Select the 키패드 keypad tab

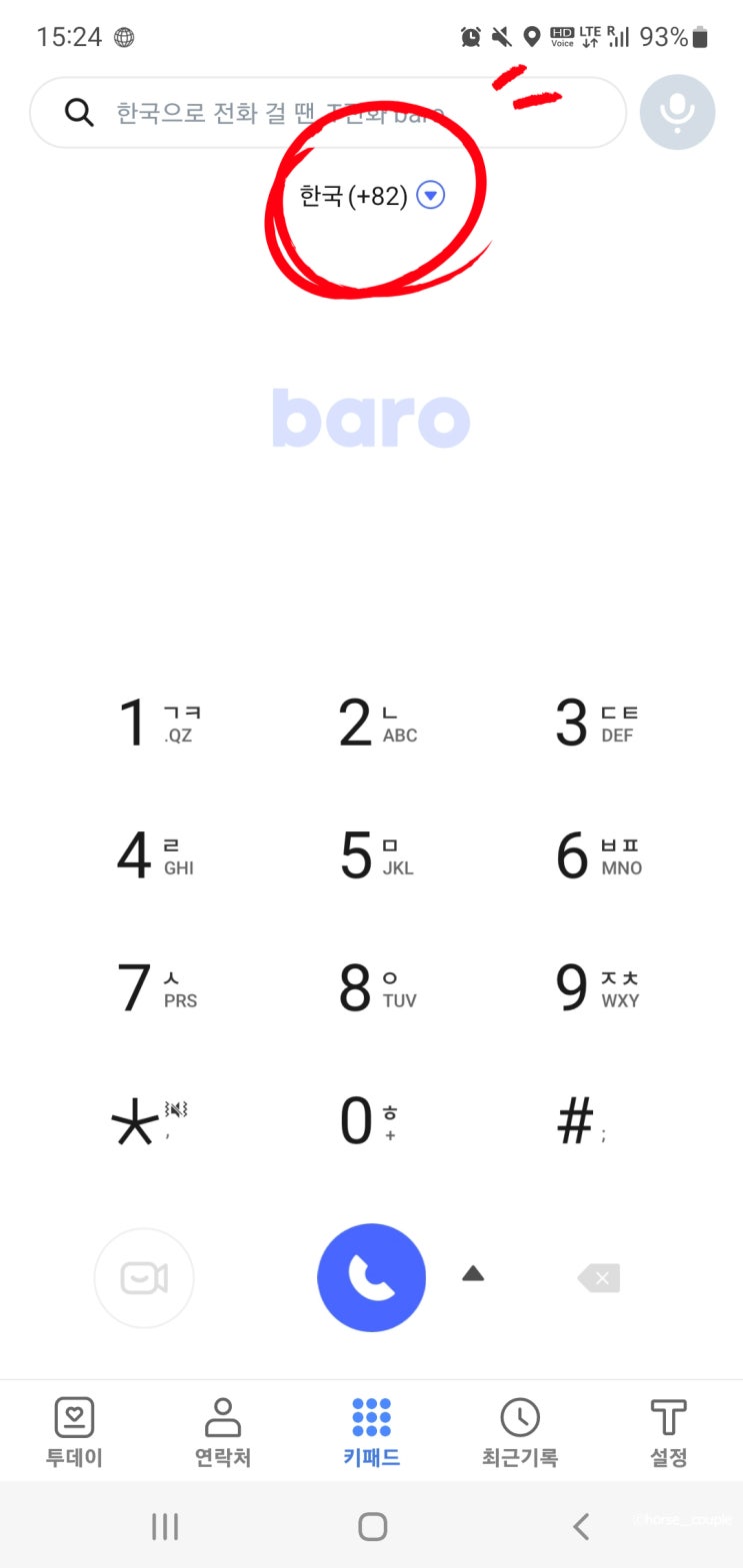371,1431
